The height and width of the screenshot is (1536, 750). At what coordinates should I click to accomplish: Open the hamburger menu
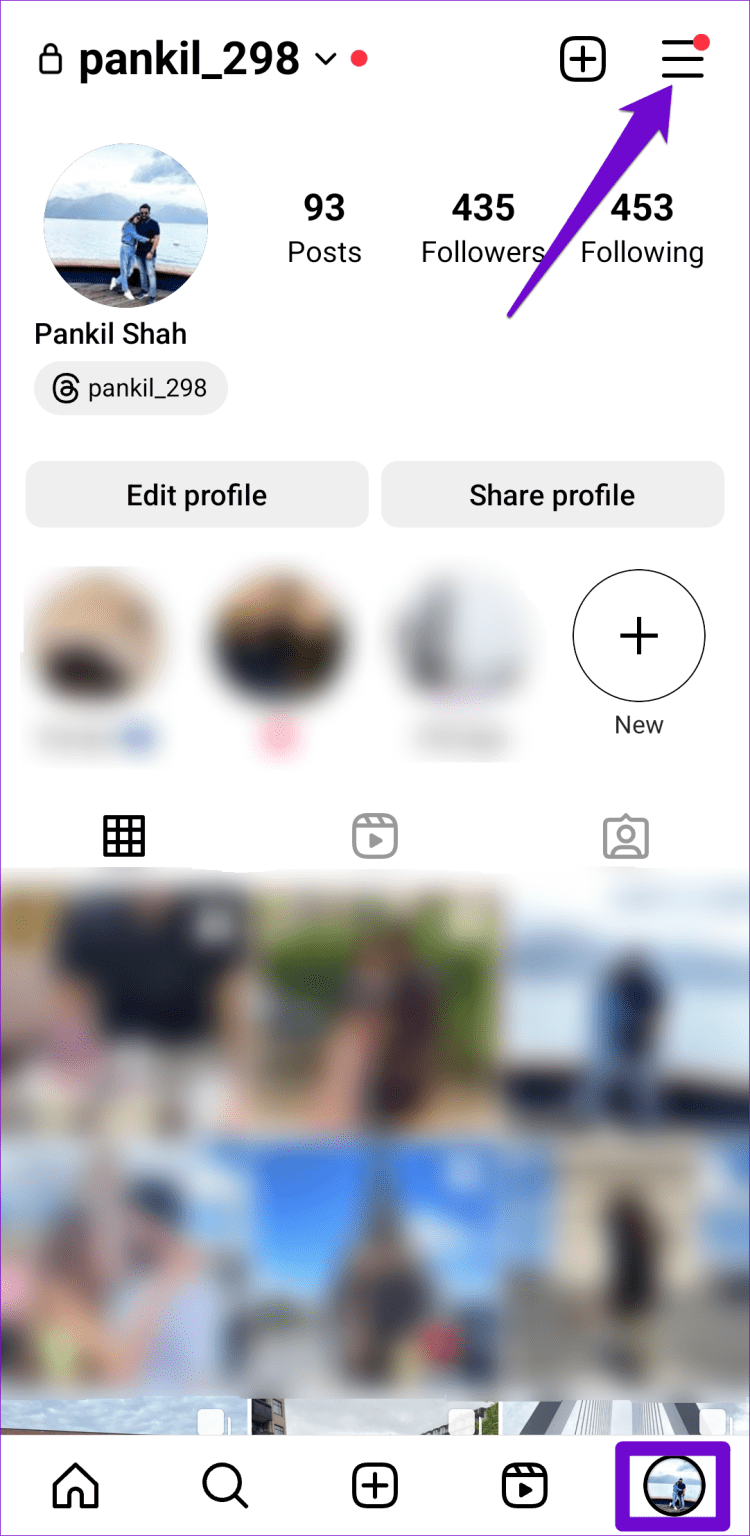tap(683, 60)
